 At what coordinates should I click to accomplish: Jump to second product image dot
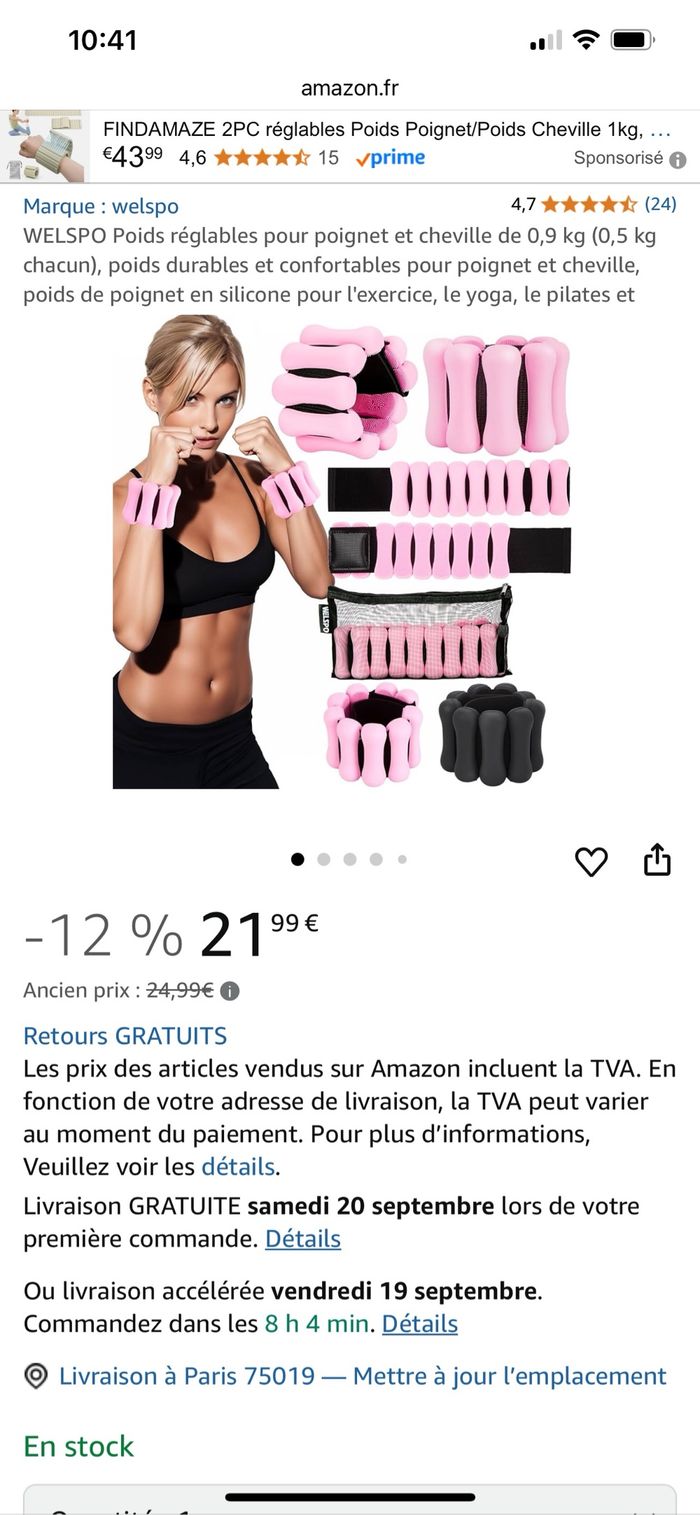(x=324, y=859)
